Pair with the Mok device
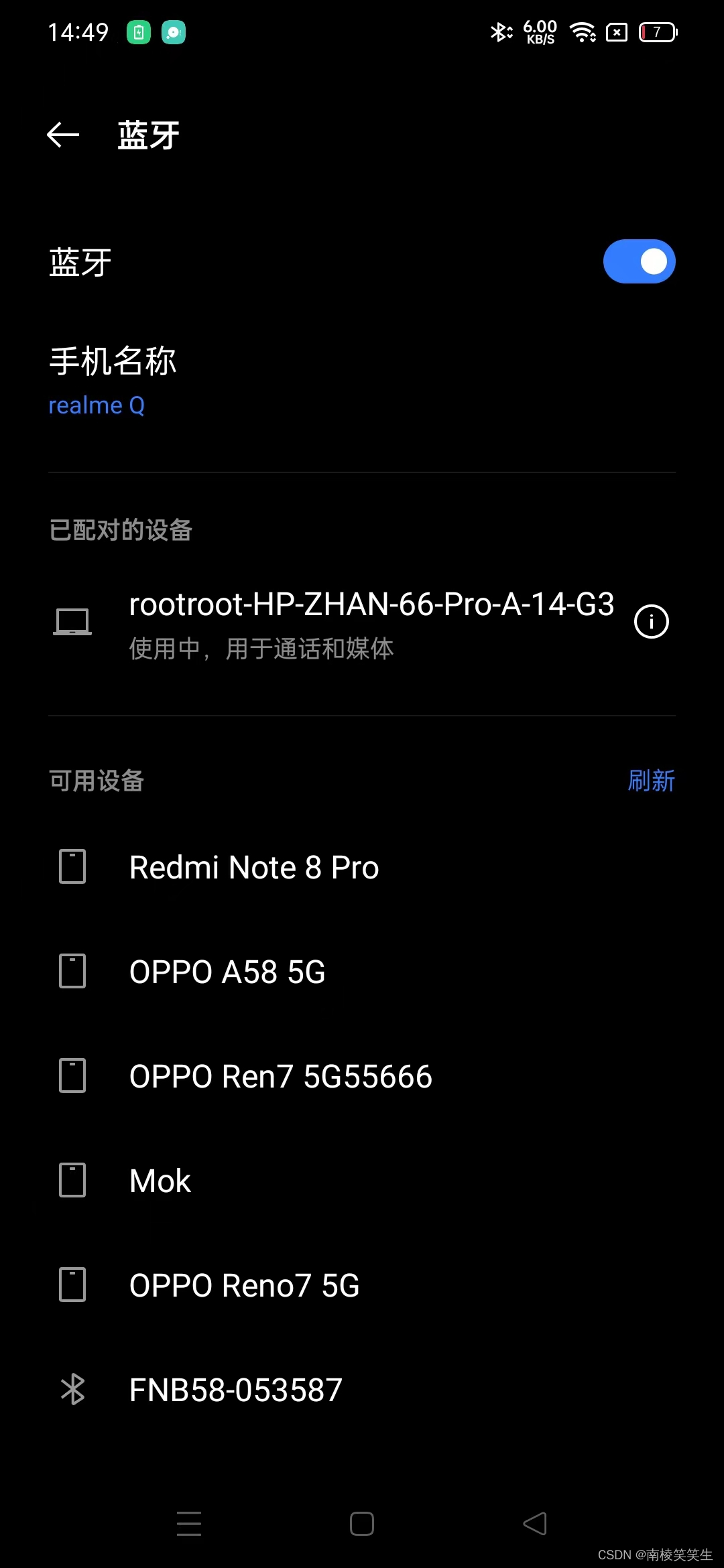This screenshot has width=724, height=1568. (160, 1181)
